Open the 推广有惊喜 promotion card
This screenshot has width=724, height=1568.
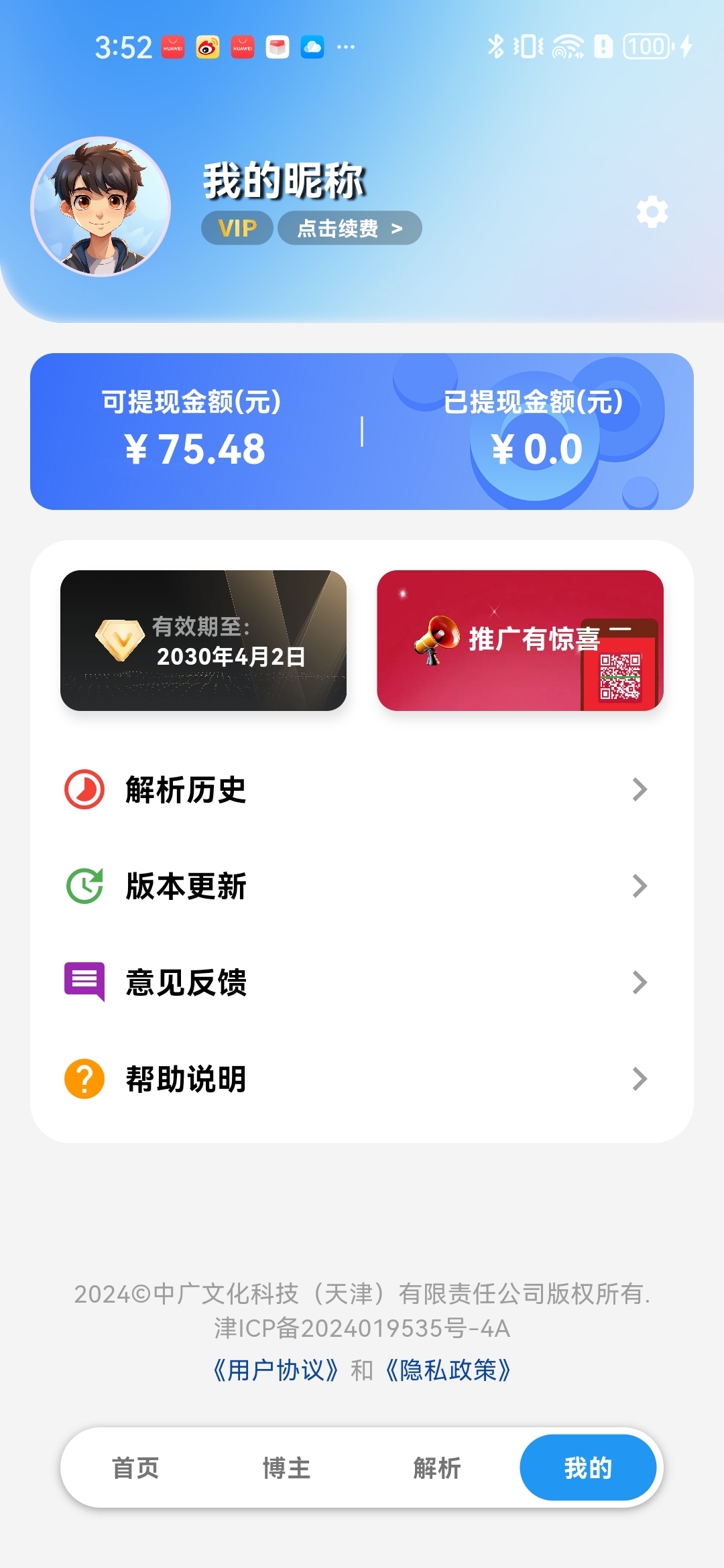(x=520, y=641)
